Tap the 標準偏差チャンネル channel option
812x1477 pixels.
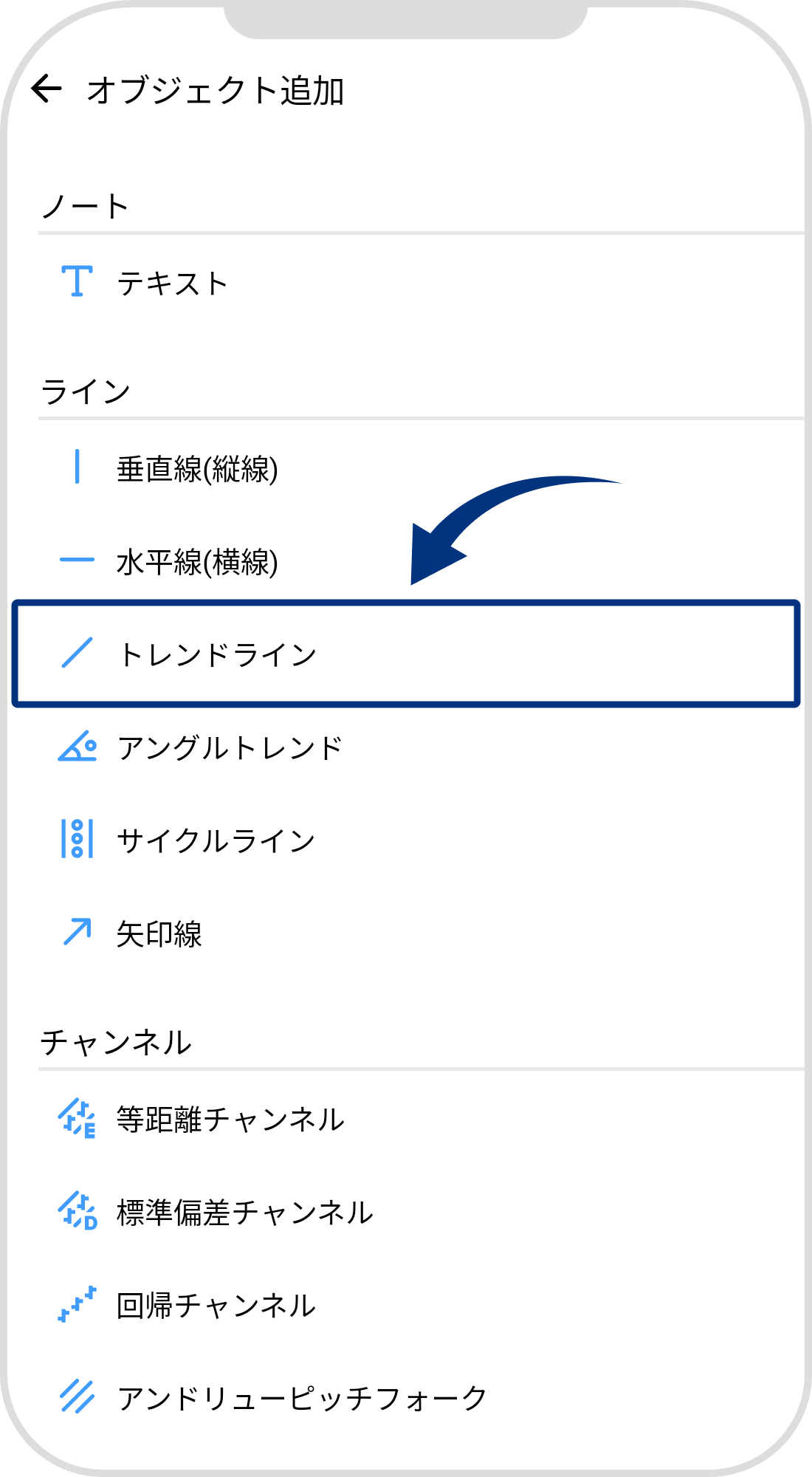pos(244,1211)
